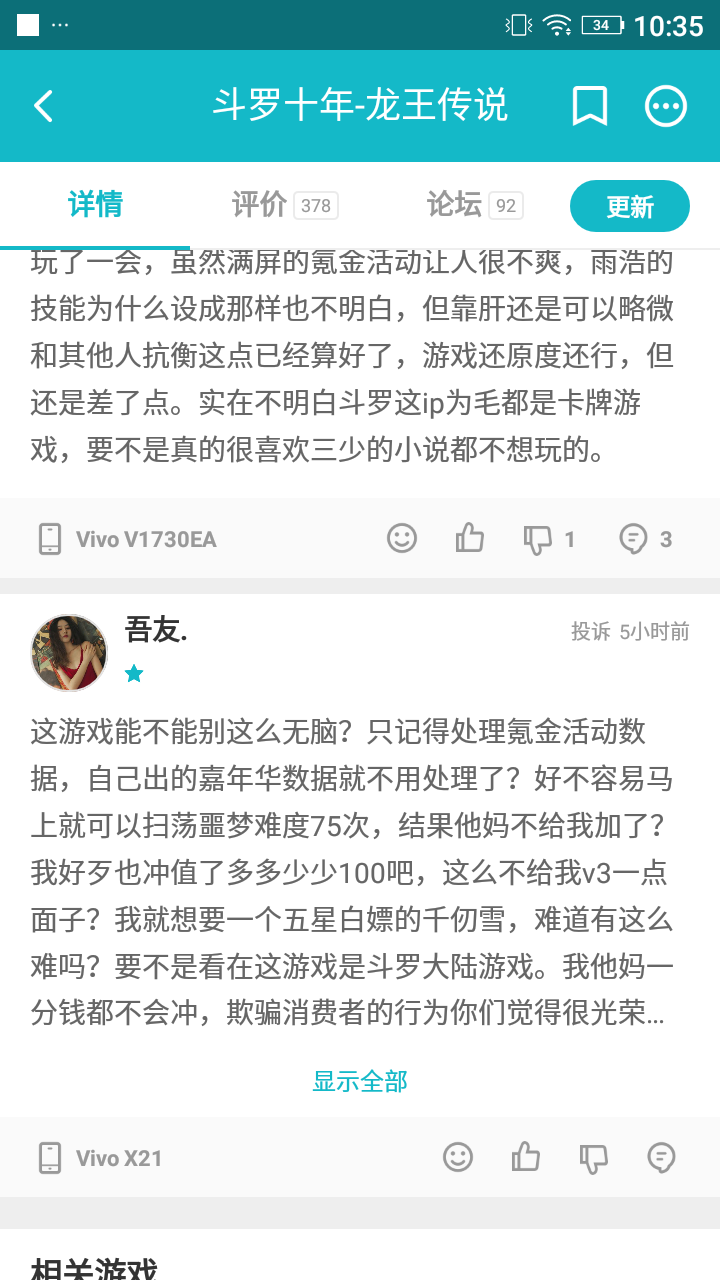720x1280 pixels.
Task: Like the Vivo X21 review
Action: pos(525,1157)
